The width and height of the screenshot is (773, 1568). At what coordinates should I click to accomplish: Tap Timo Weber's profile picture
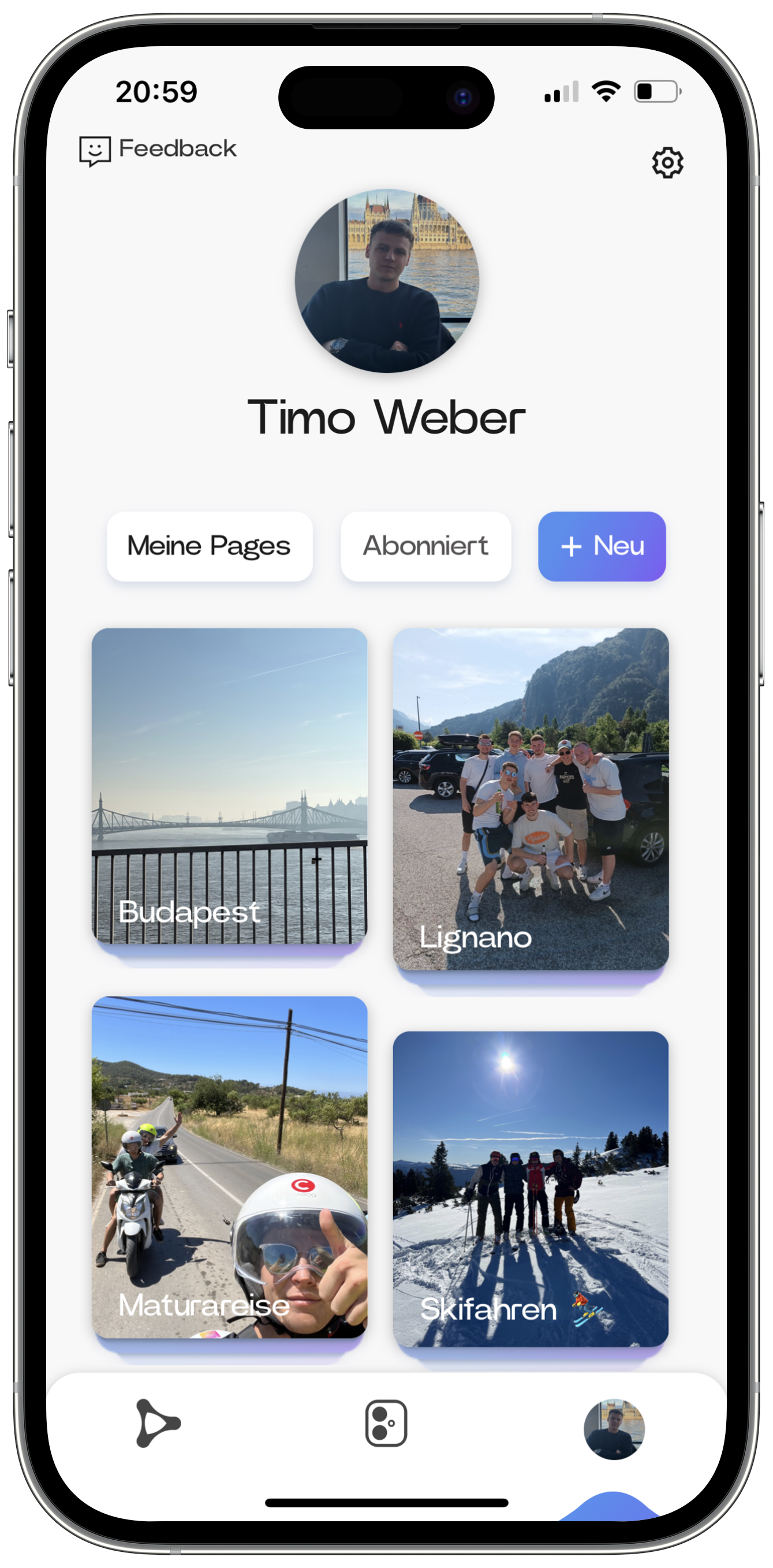387,281
